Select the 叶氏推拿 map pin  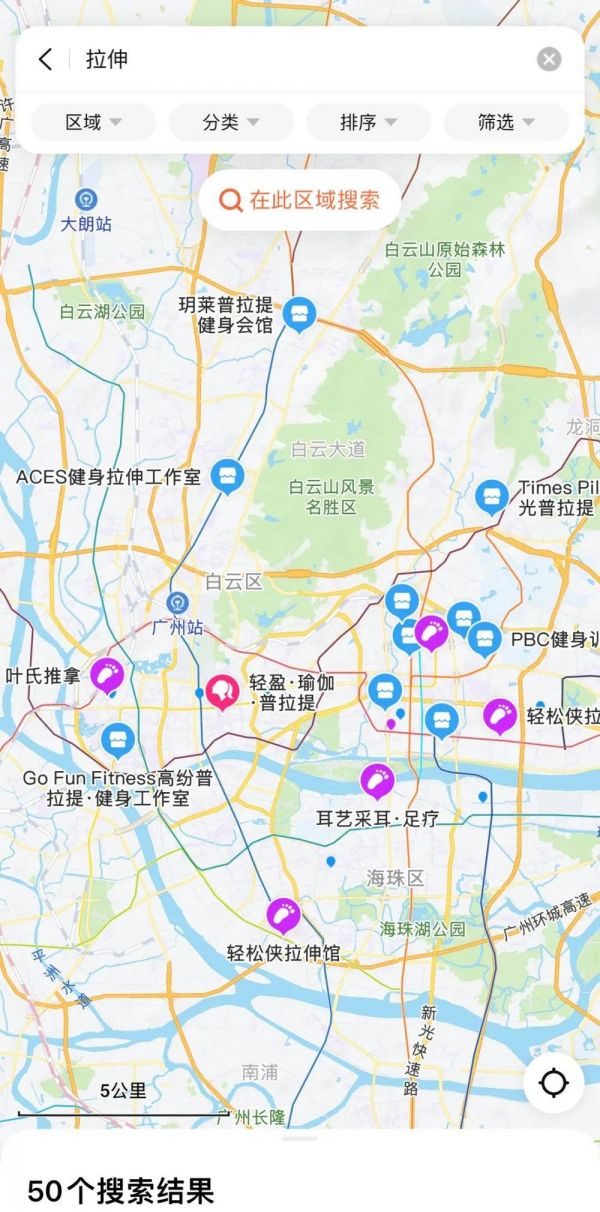(x=107, y=674)
